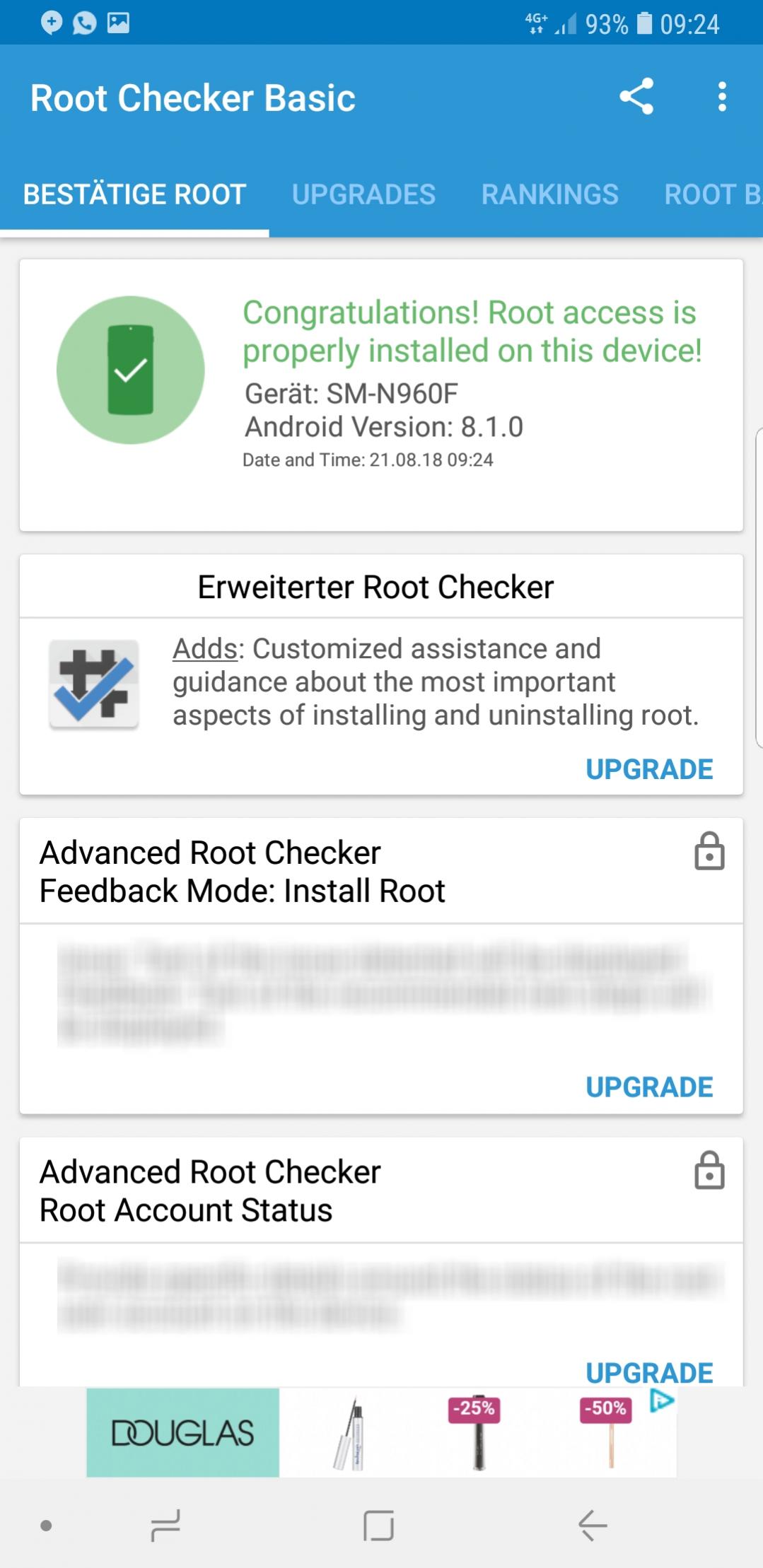Image resolution: width=763 pixels, height=1568 pixels.
Task: Open the three-dot overflow menu
Action: (721, 97)
